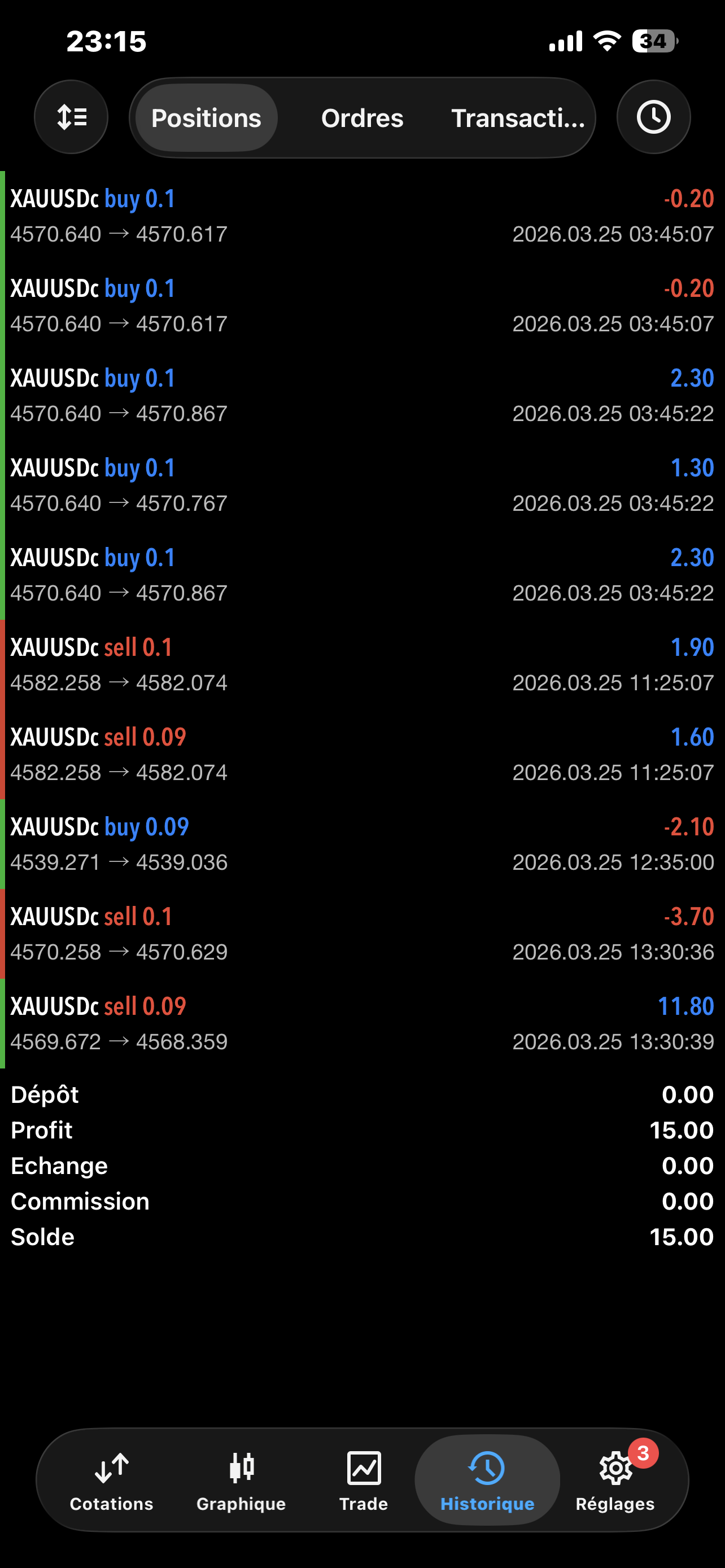Switch to the Ordres tab

[x=362, y=118]
